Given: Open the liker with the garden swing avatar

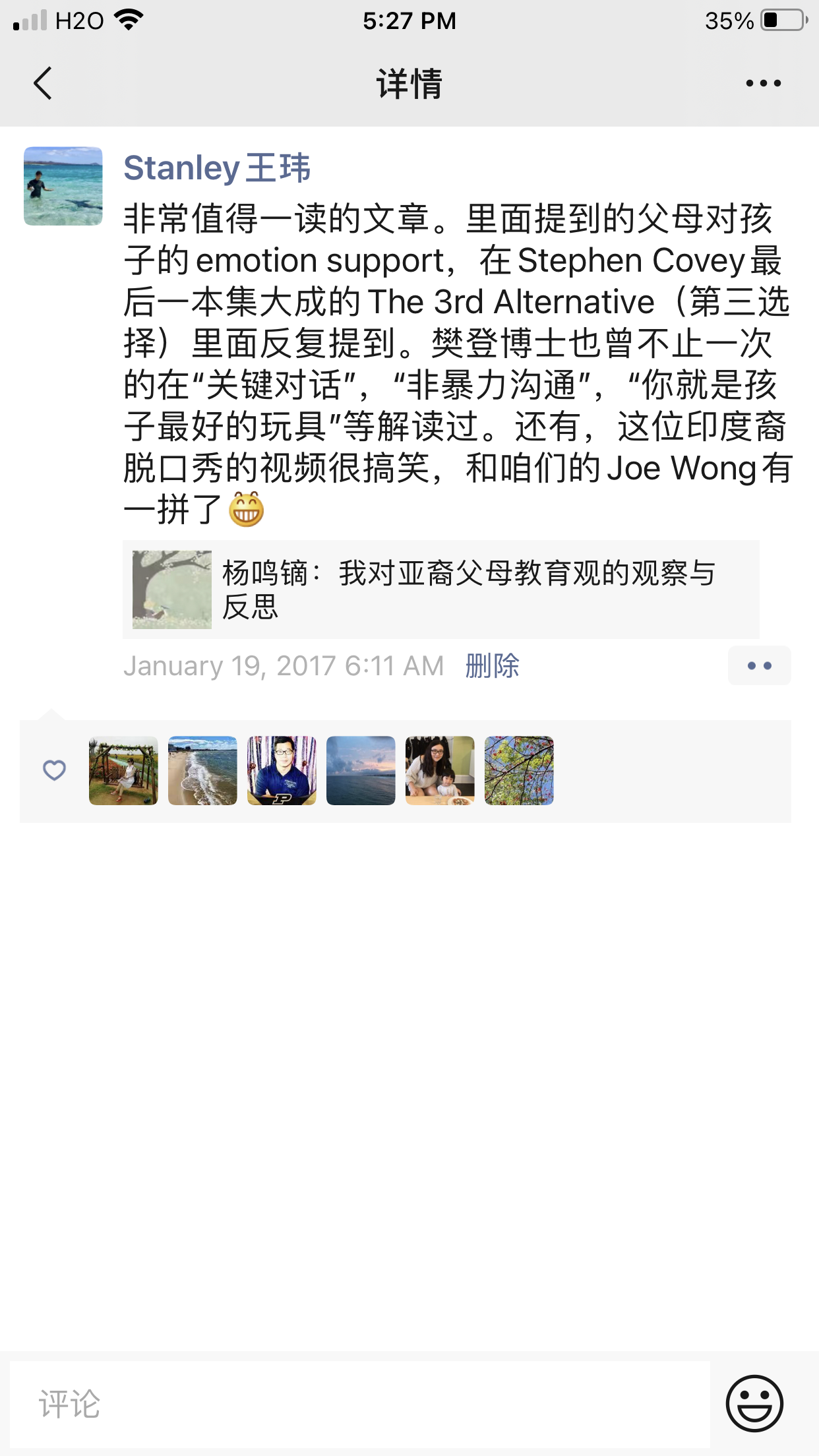Looking at the screenshot, I should click(x=123, y=771).
